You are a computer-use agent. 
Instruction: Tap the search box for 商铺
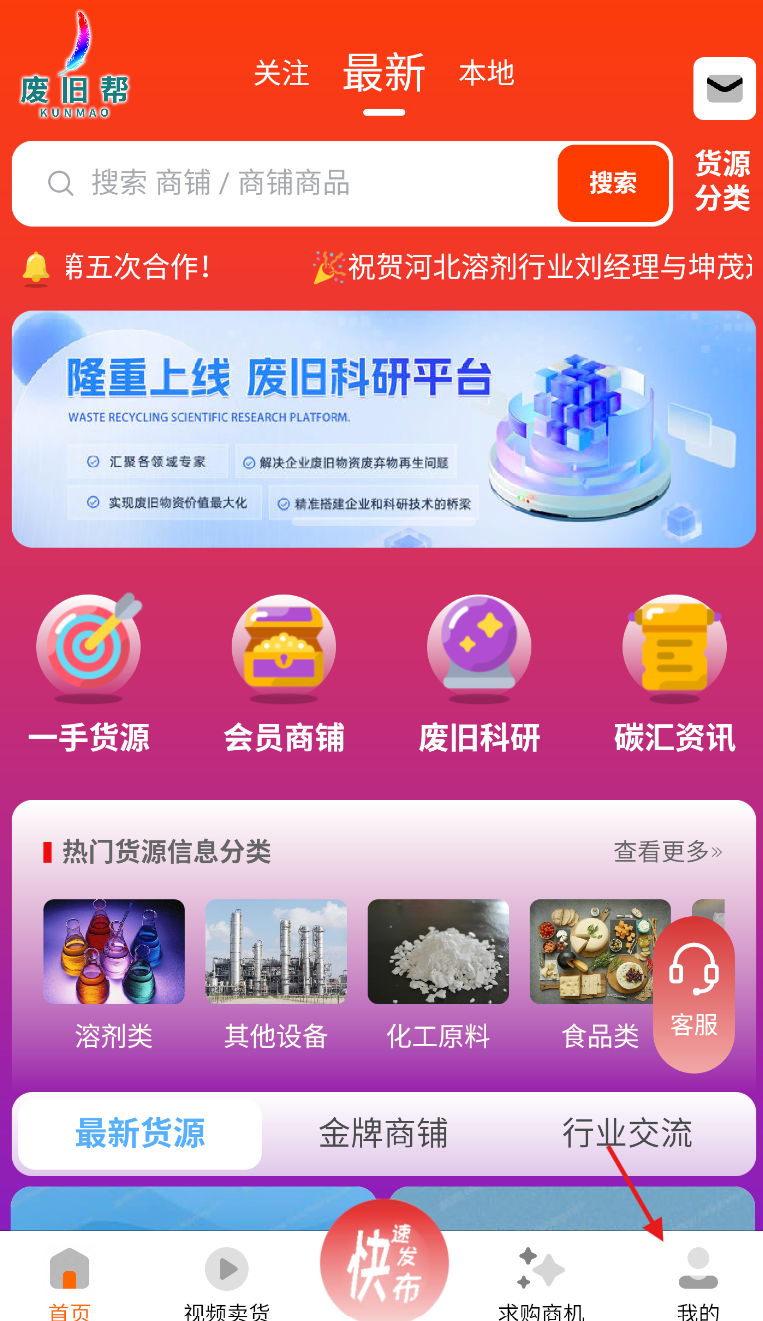pos(285,183)
